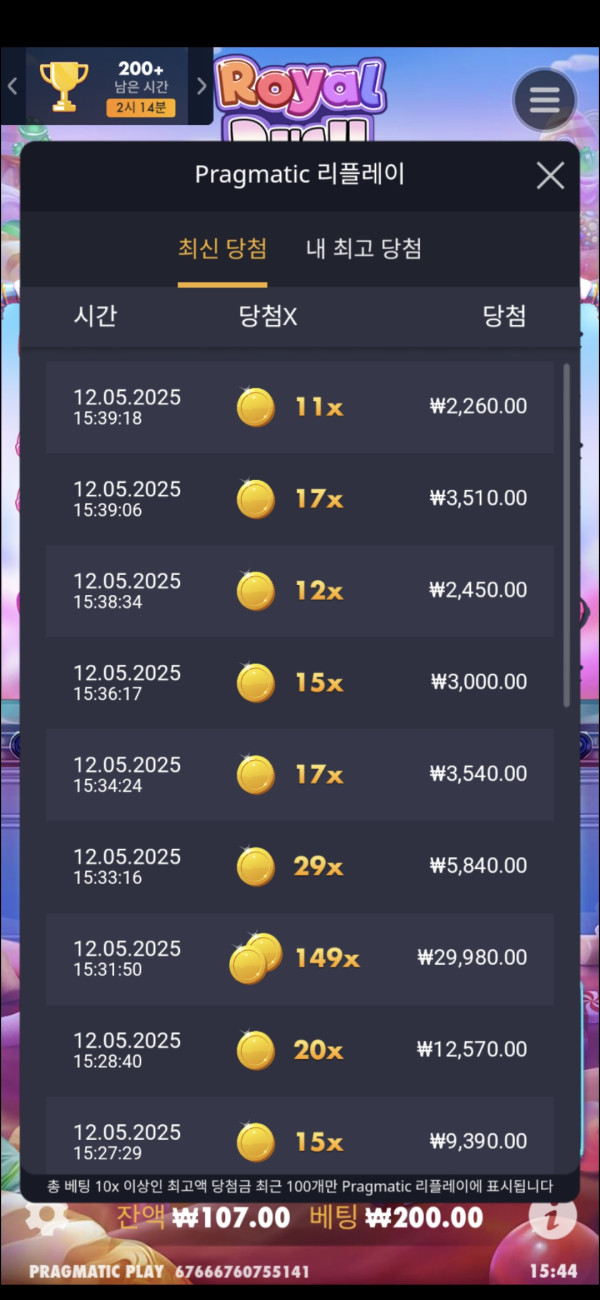Go to previous tournament banner arrow
This screenshot has height=1300, width=600.
[x=12, y=86]
